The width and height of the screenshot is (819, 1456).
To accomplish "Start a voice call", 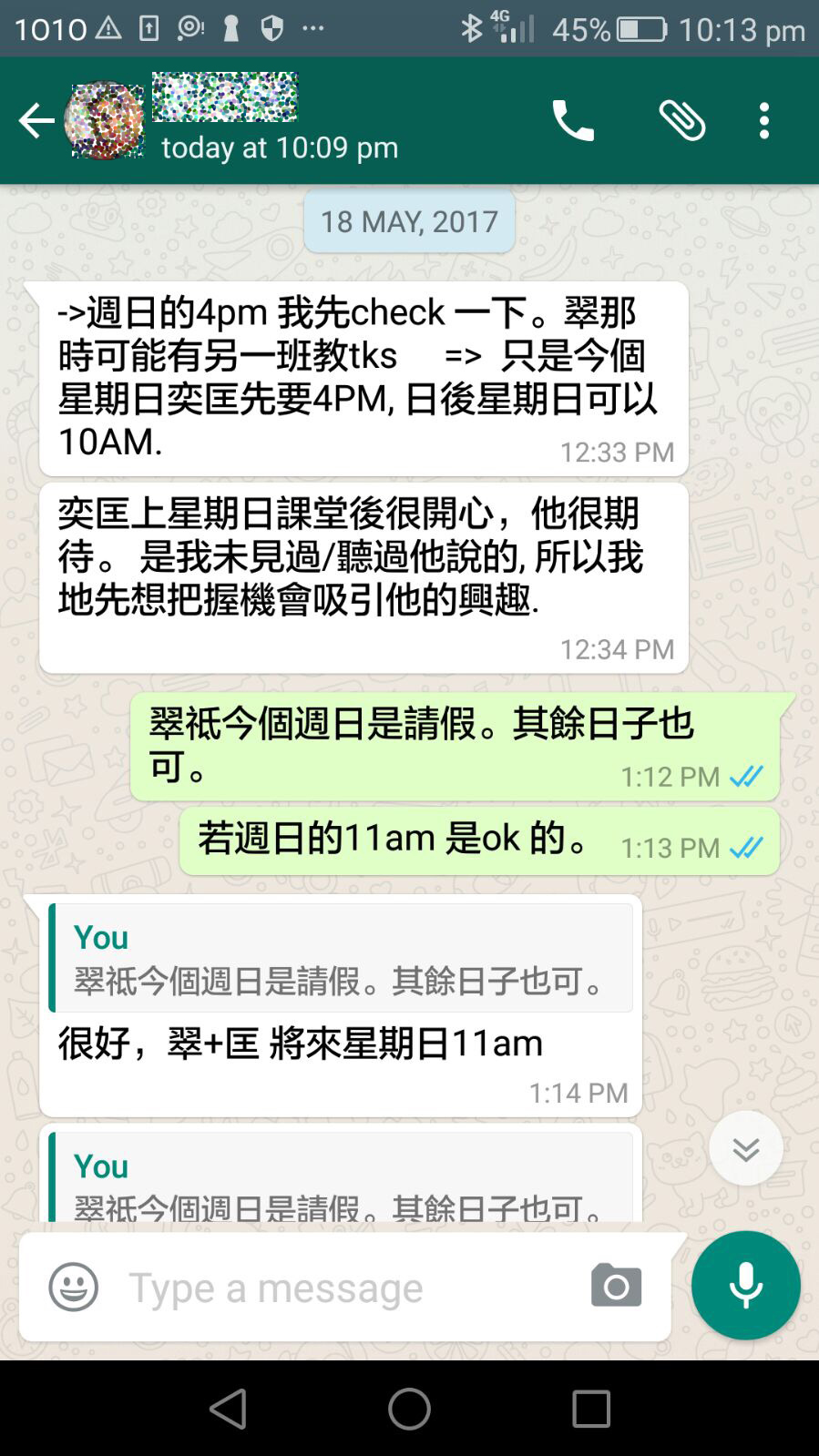I will coord(573,121).
